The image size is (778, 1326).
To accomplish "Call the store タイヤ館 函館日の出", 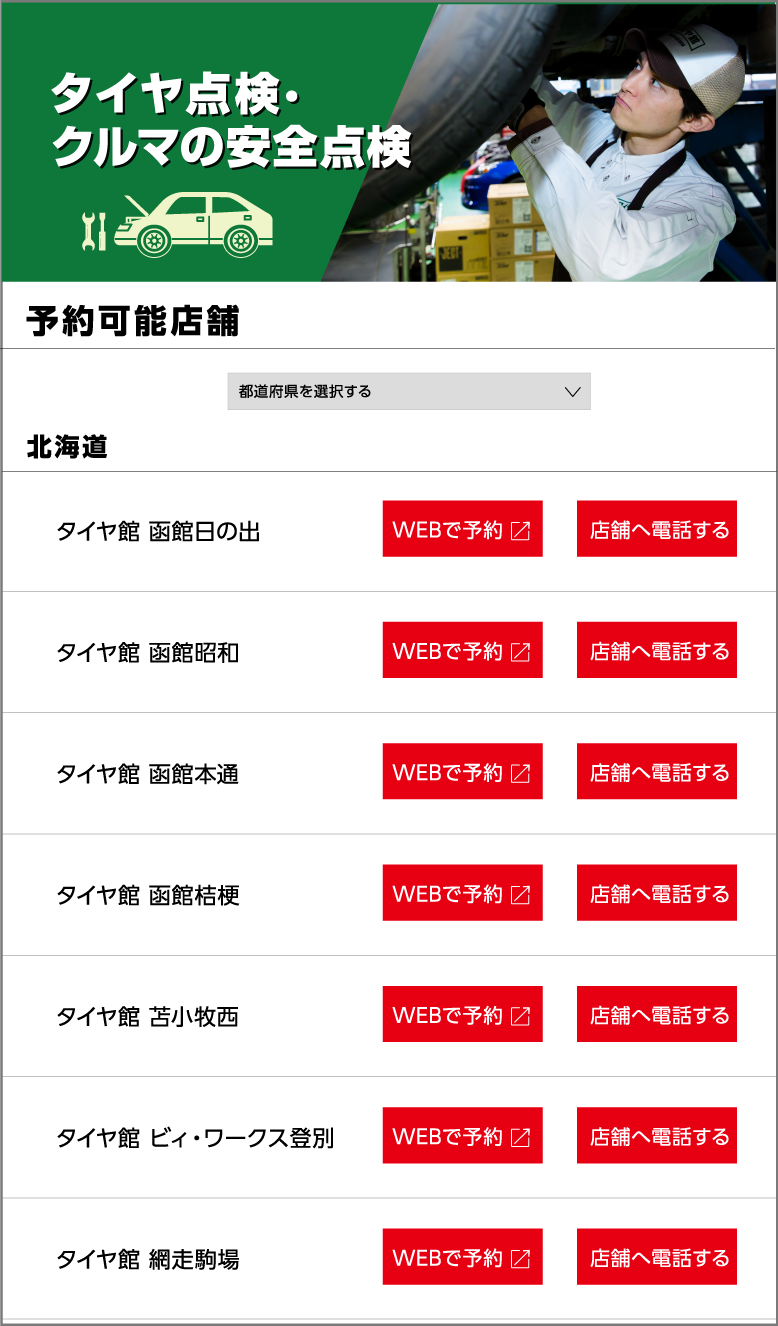I will [x=656, y=529].
